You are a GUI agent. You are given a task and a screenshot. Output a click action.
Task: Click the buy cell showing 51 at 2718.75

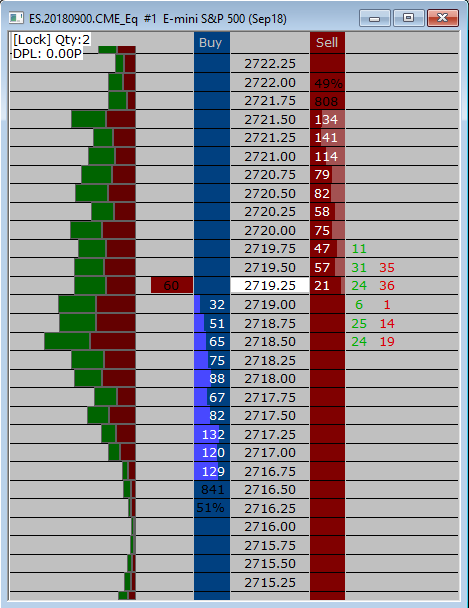click(x=212, y=323)
